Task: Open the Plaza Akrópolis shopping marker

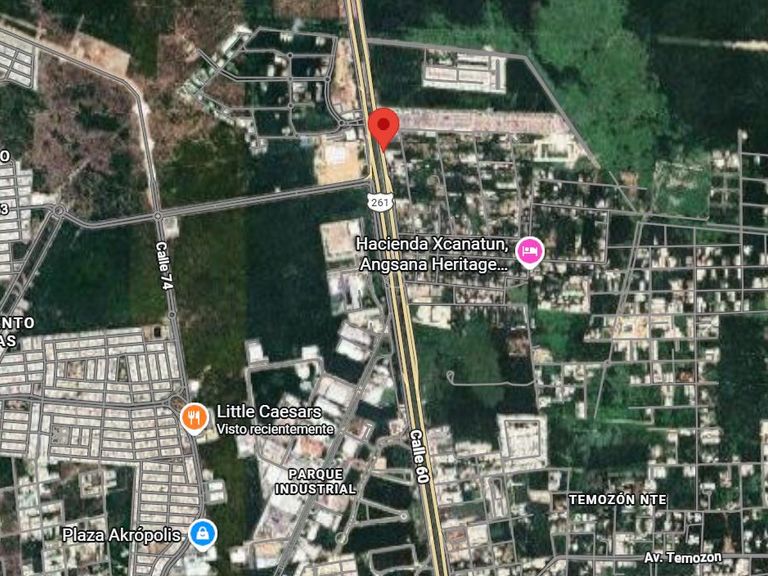Action: 203,534
